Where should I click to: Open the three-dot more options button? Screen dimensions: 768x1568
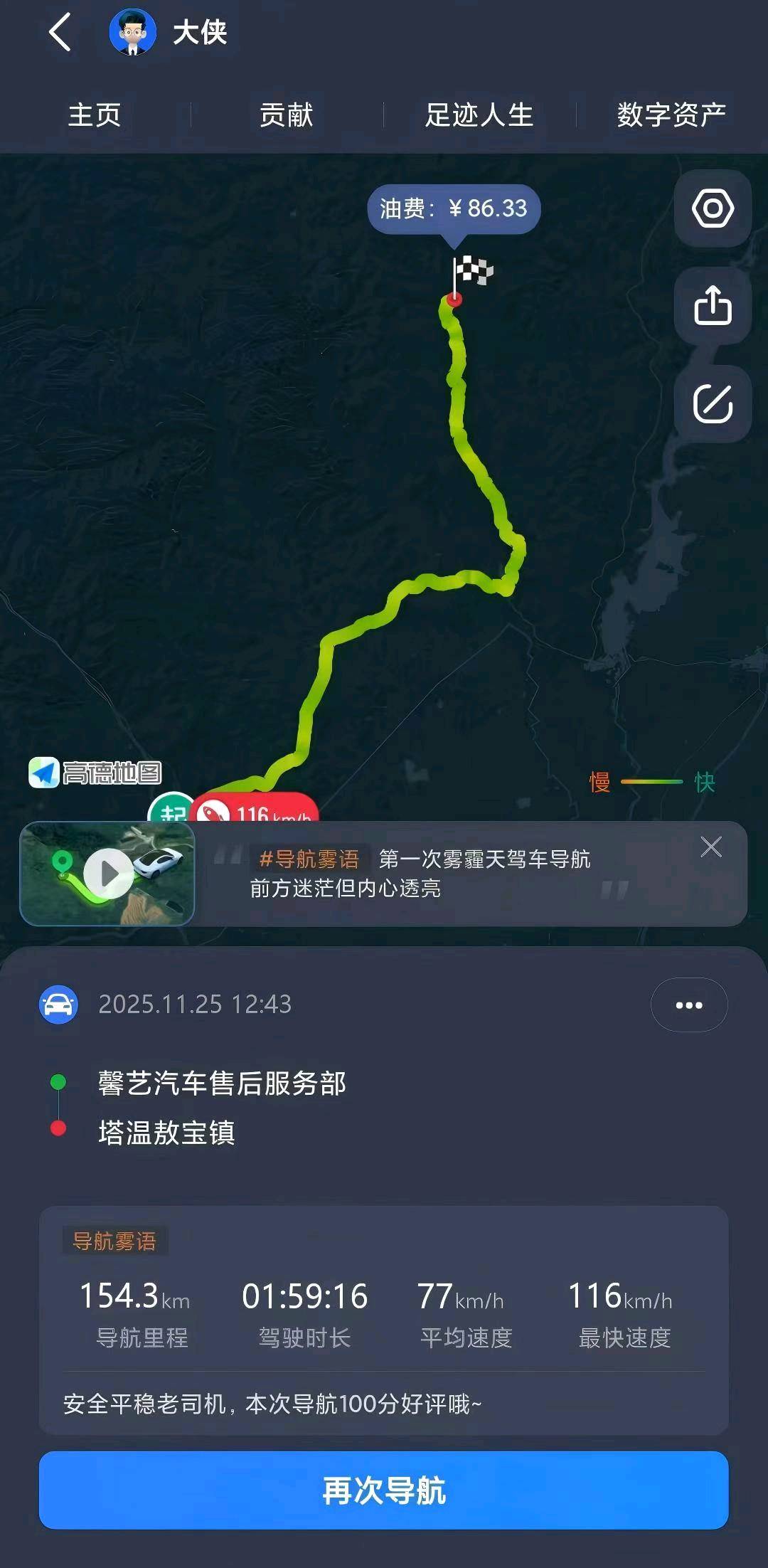(689, 1005)
